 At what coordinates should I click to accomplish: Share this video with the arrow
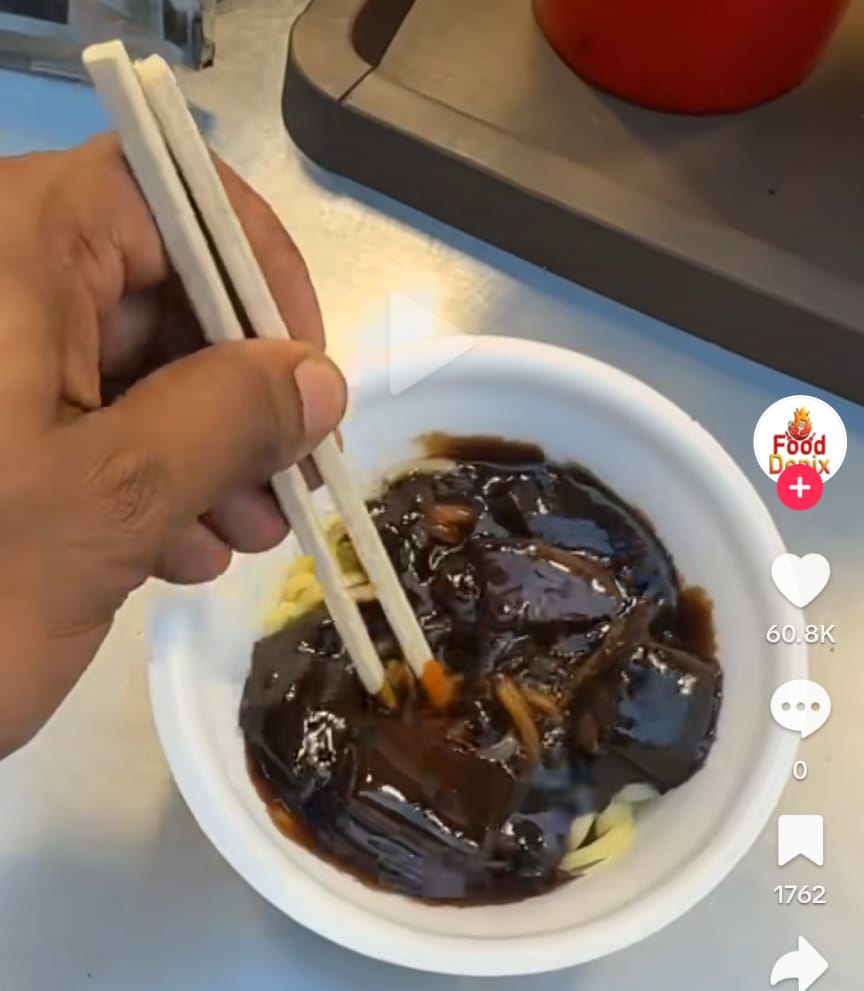pyautogui.click(x=799, y=964)
